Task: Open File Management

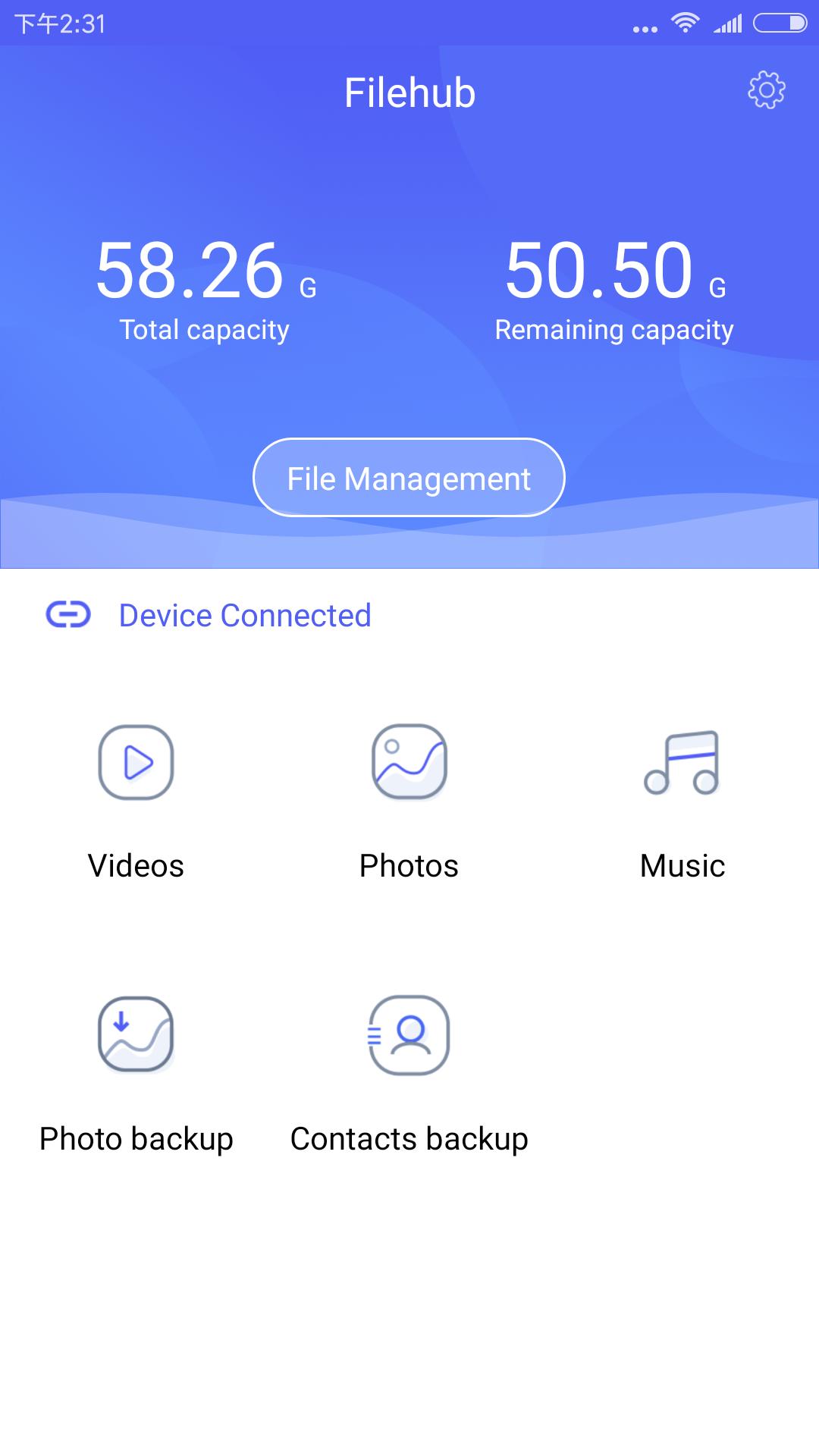Action: (x=409, y=478)
